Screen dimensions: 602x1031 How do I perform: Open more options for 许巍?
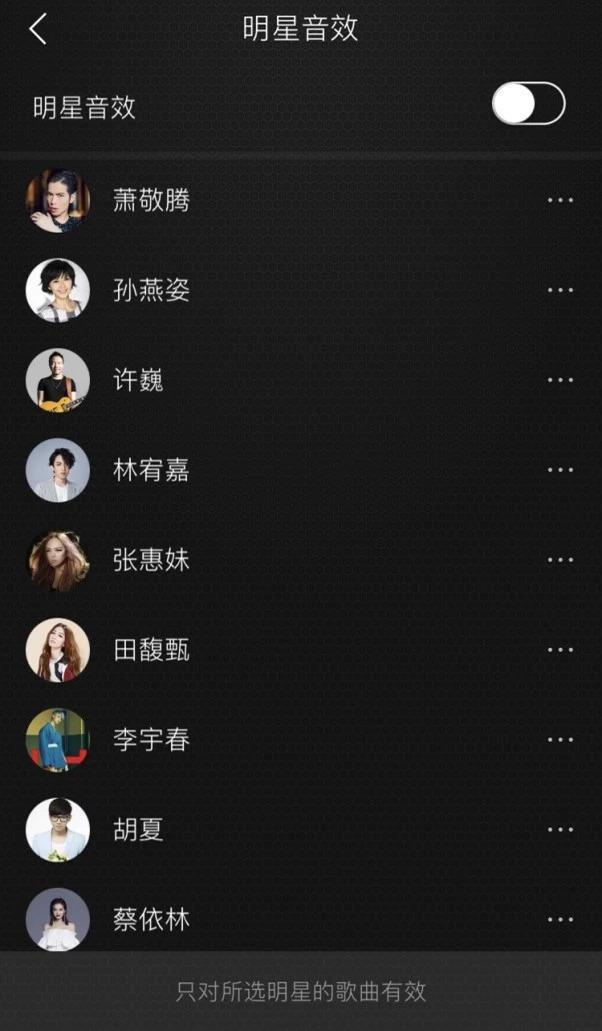560,381
